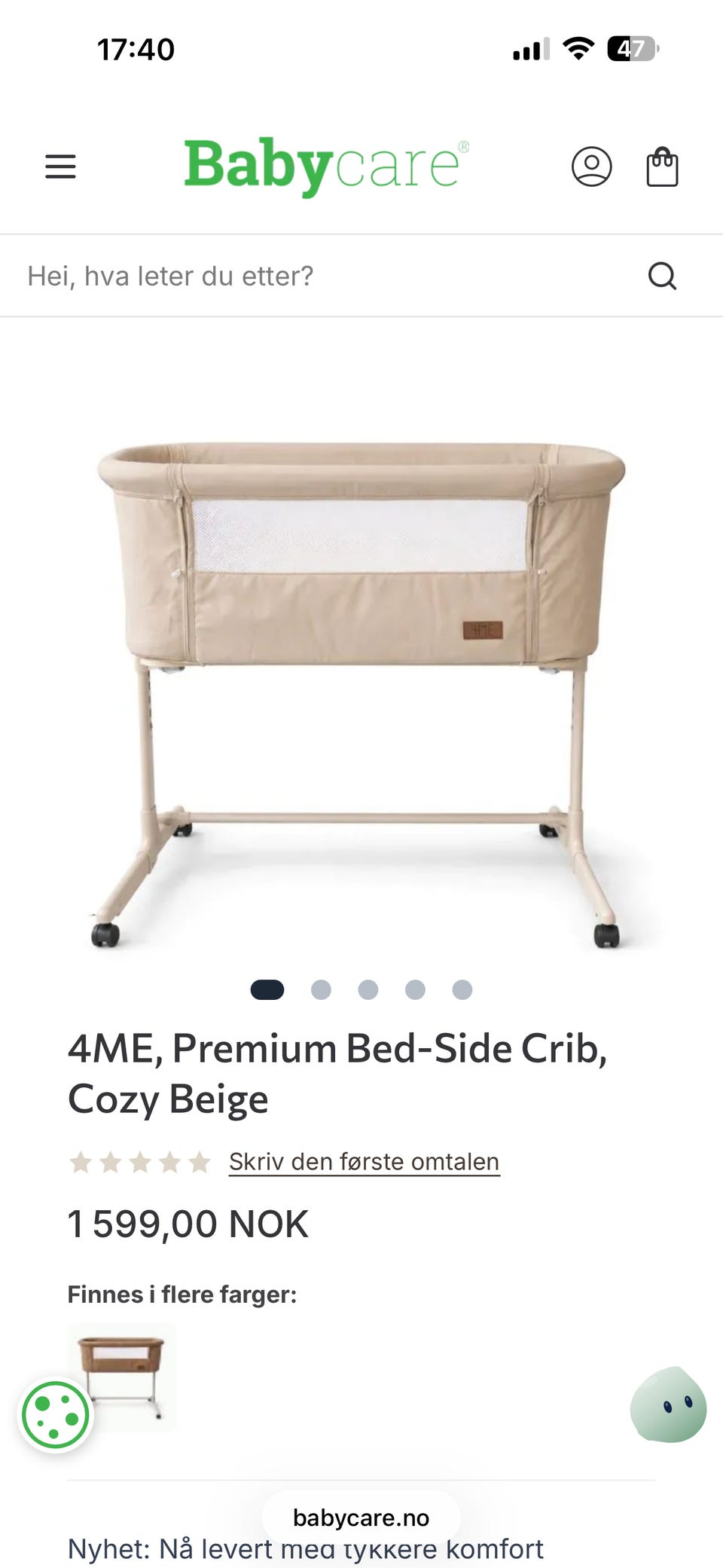Open the main beige crib product image
The width and height of the screenshot is (723, 1568).
tap(361, 693)
